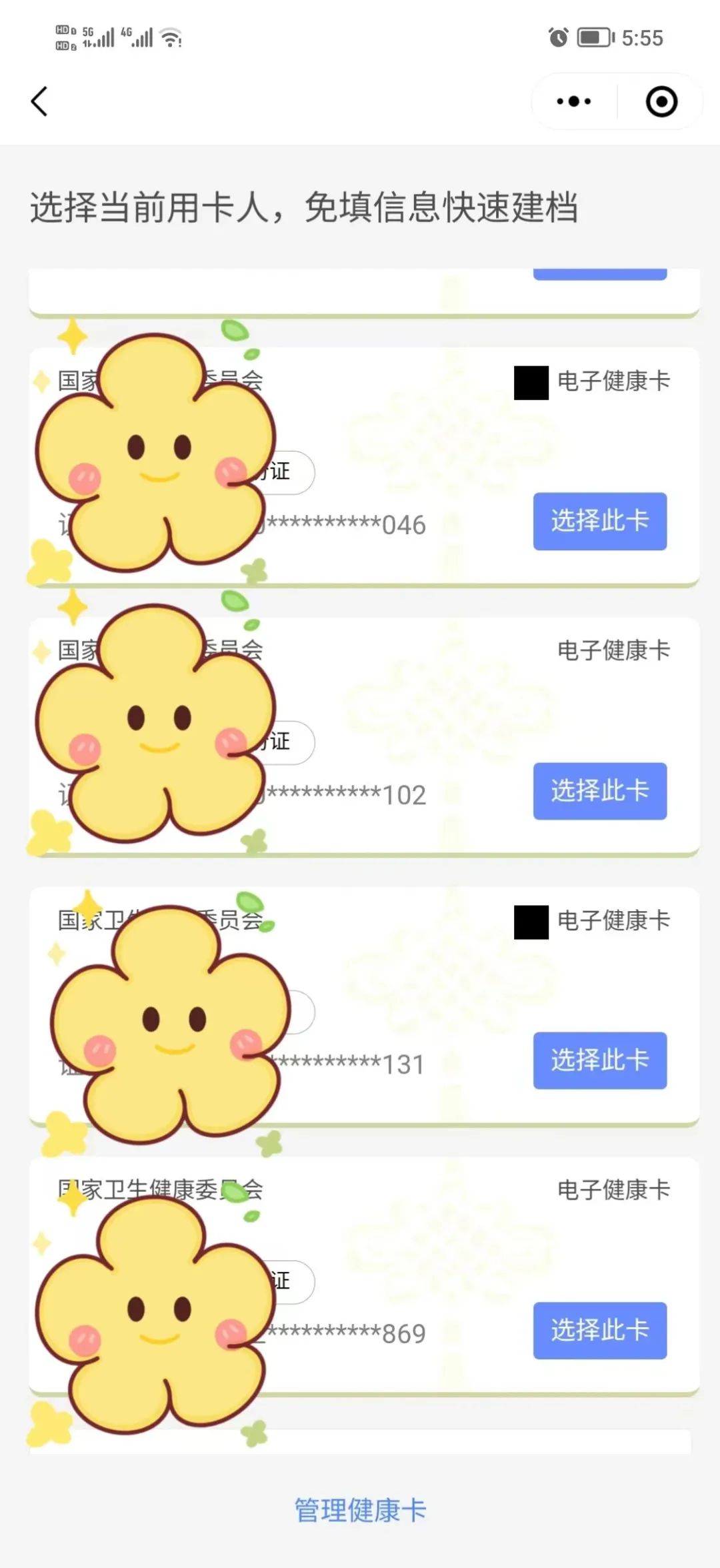
Task: Close the mini program with the circle button
Action: (x=661, y=102)
